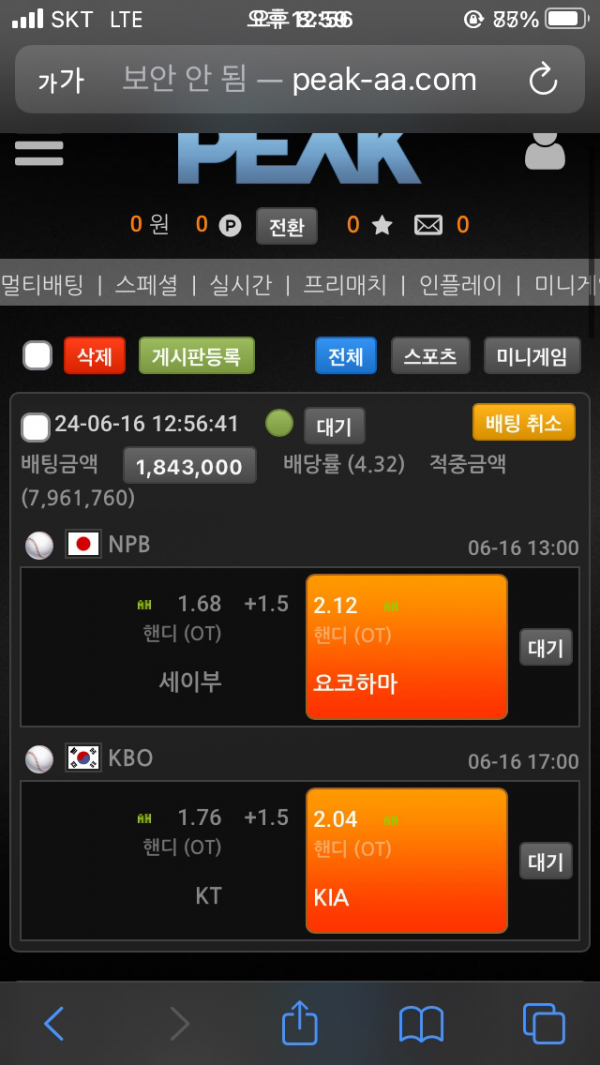Switch to the 실시간 tab

click(240, 285)
